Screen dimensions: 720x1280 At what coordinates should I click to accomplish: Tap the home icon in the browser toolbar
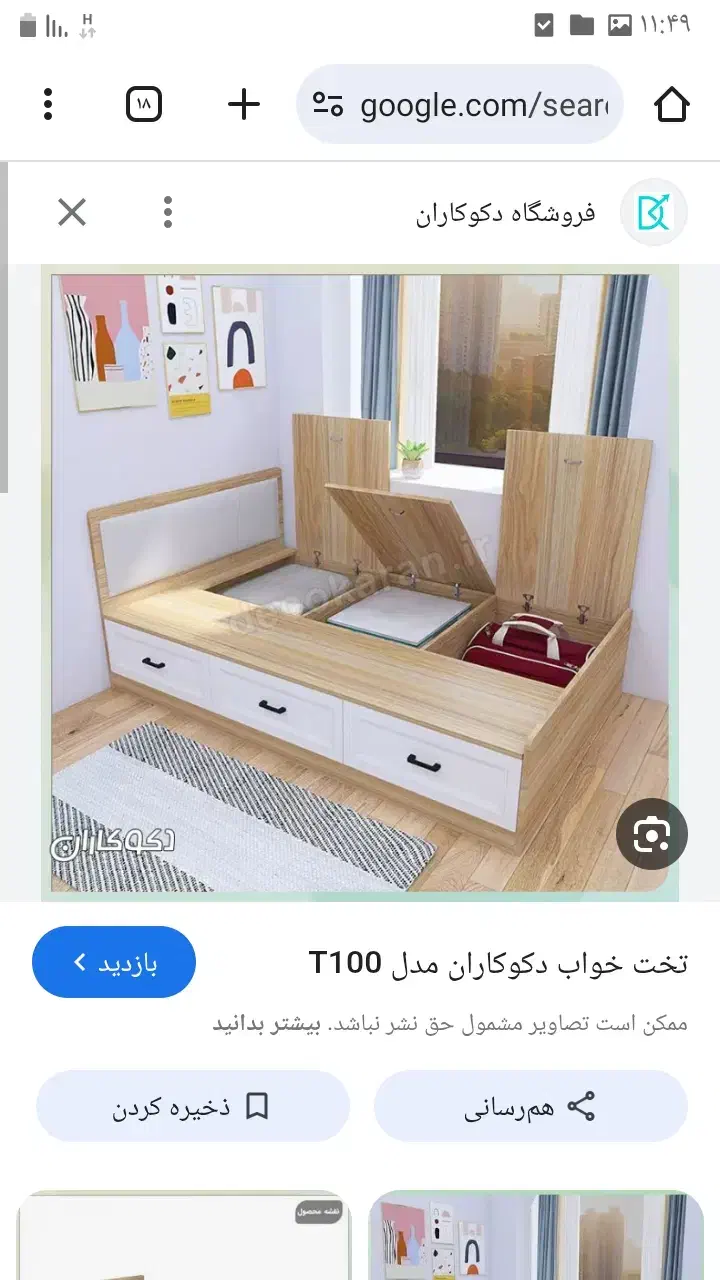click(x=674, y=104)
